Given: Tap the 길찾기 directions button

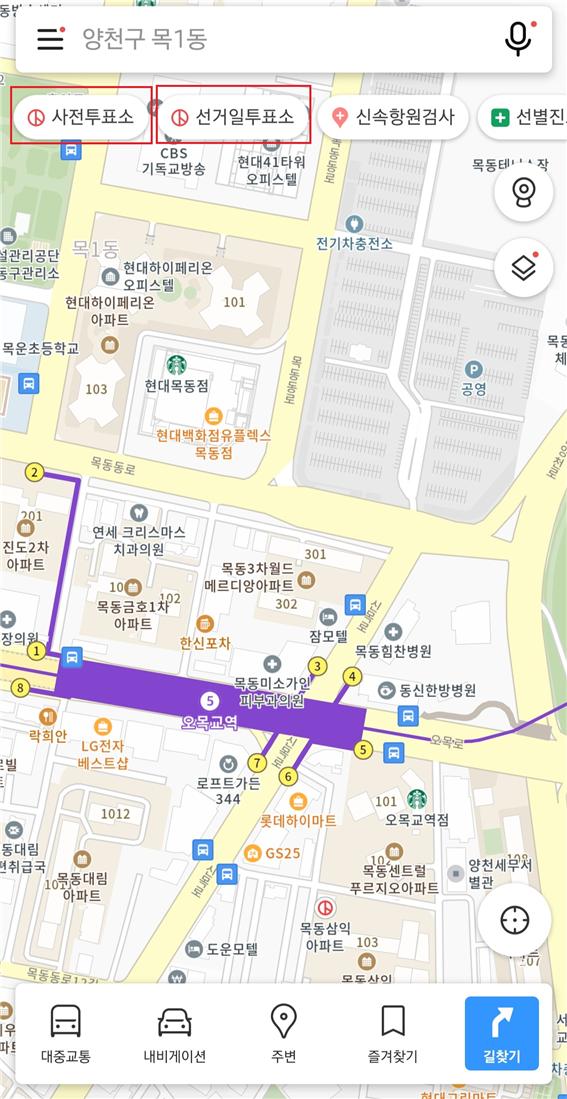Looking at the screenshot, I should tap(502, 1034).
